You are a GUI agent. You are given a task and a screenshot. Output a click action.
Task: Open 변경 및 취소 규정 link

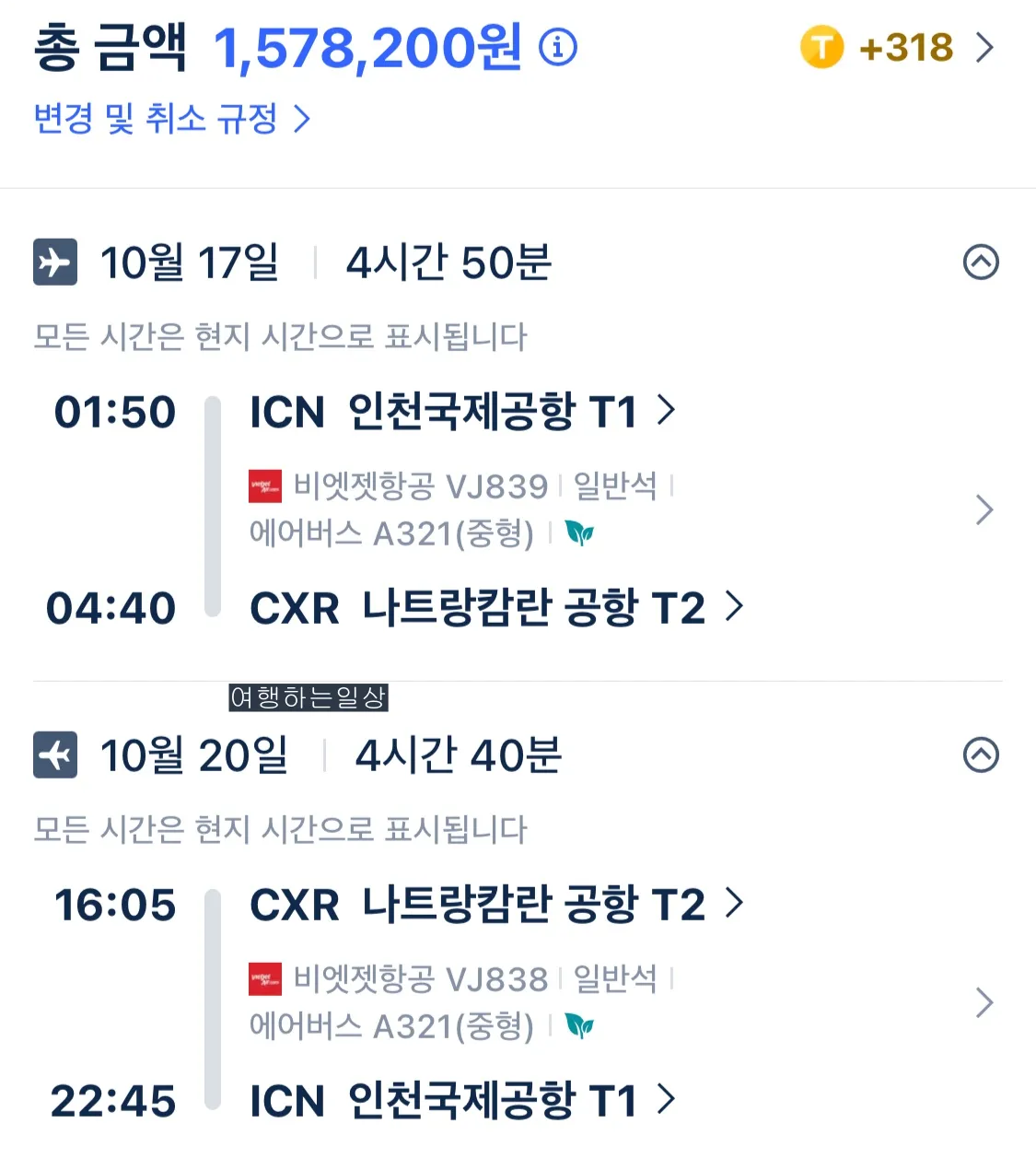pos(155,119)
